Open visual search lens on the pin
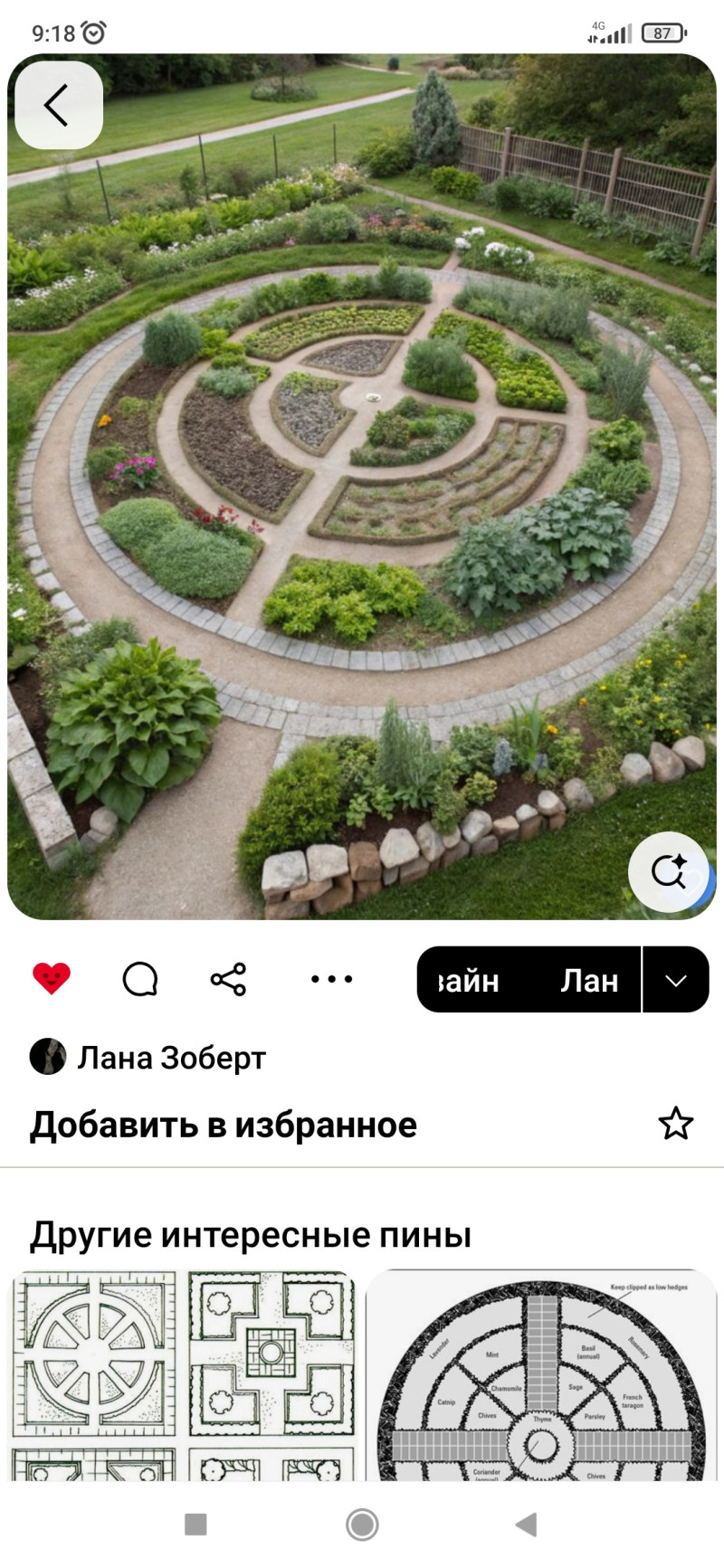This screenshot has height=1568, width=724. [669, 871]
